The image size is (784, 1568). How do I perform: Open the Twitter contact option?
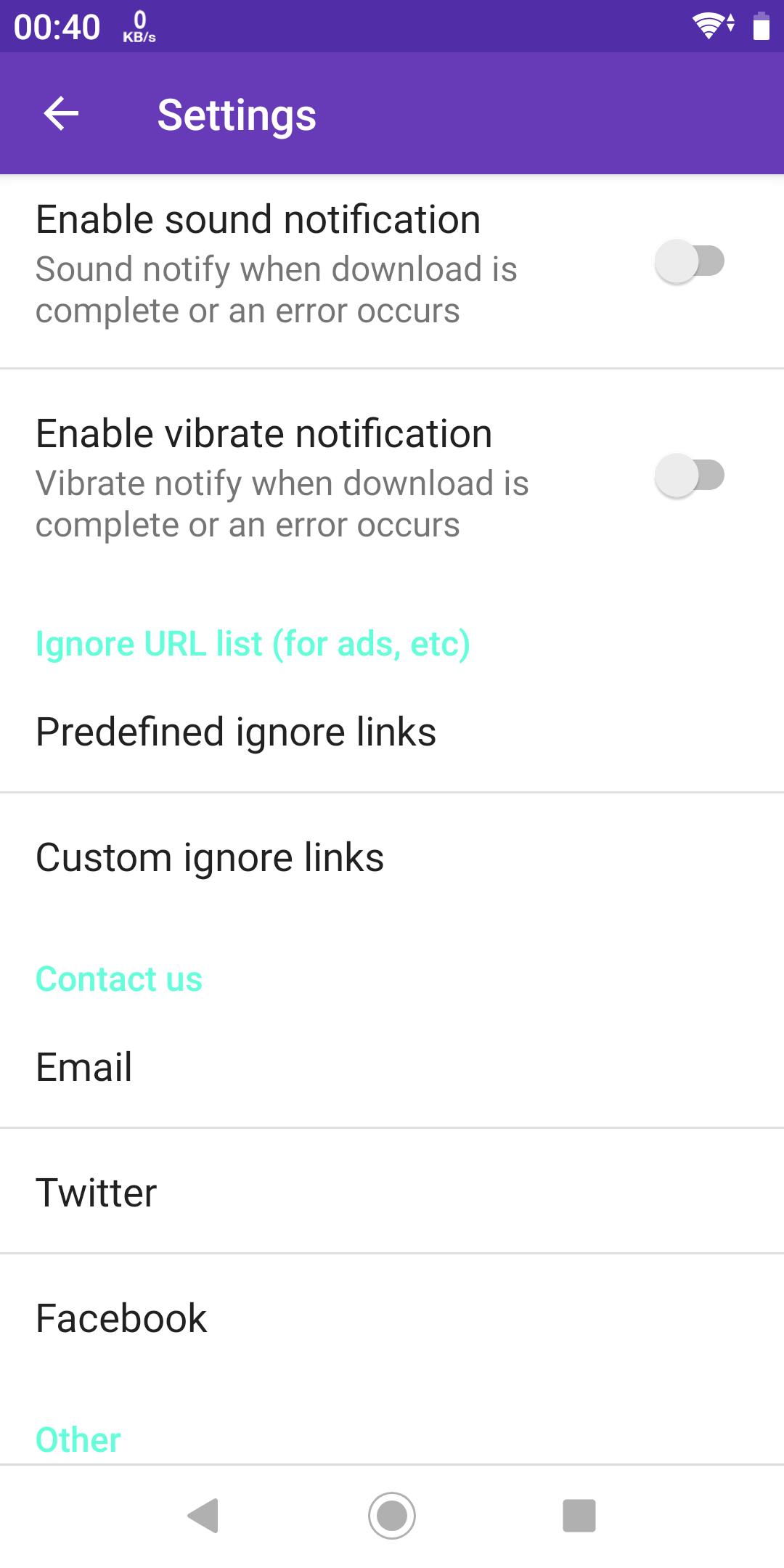pos(392,1192)
